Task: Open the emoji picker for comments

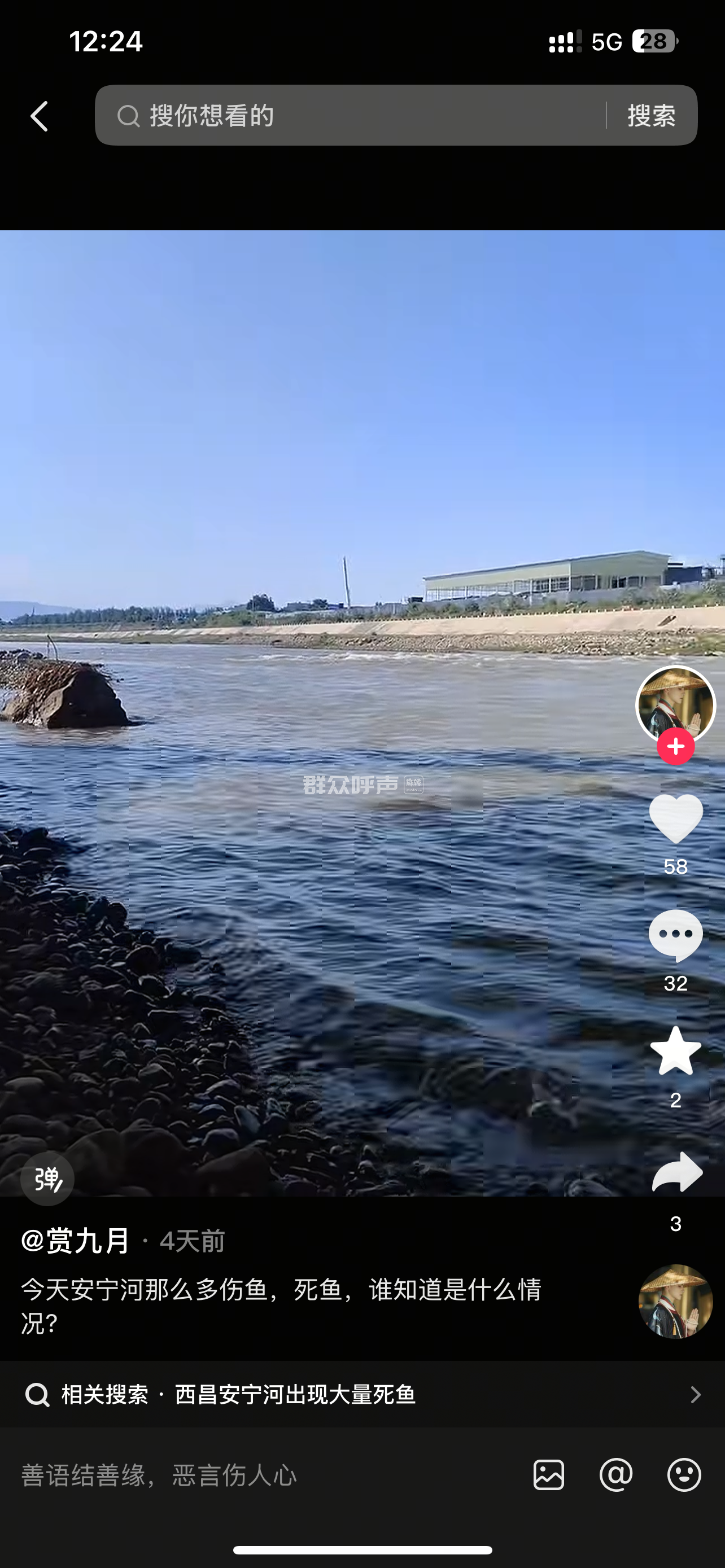Action: tap(684, 1475)
